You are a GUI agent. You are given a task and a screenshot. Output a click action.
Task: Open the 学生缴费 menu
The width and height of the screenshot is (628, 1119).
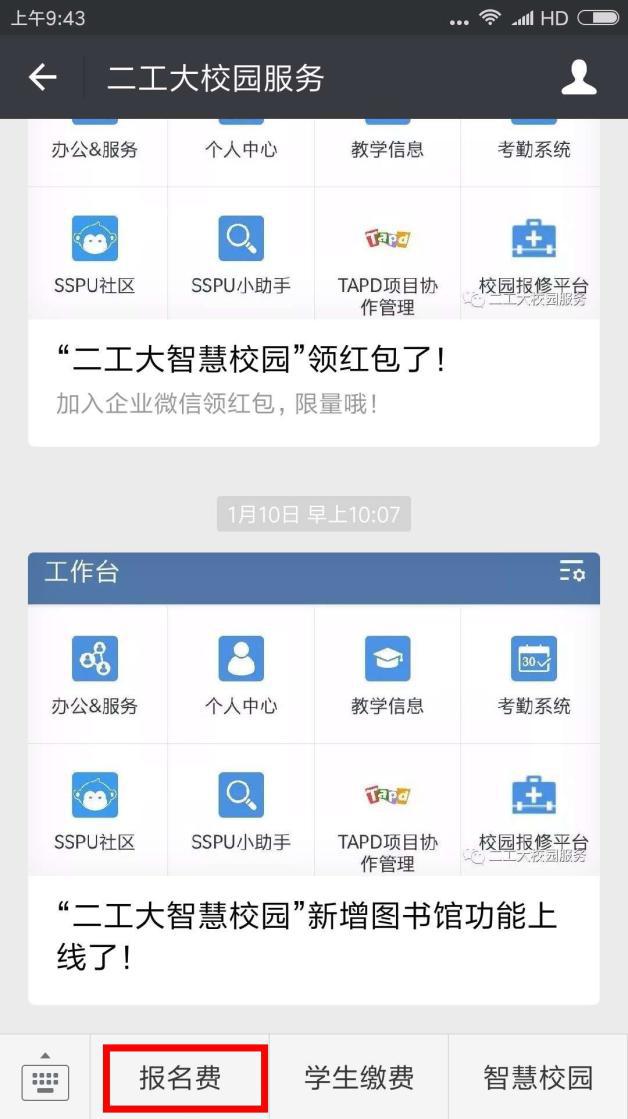click(359, 1077)
